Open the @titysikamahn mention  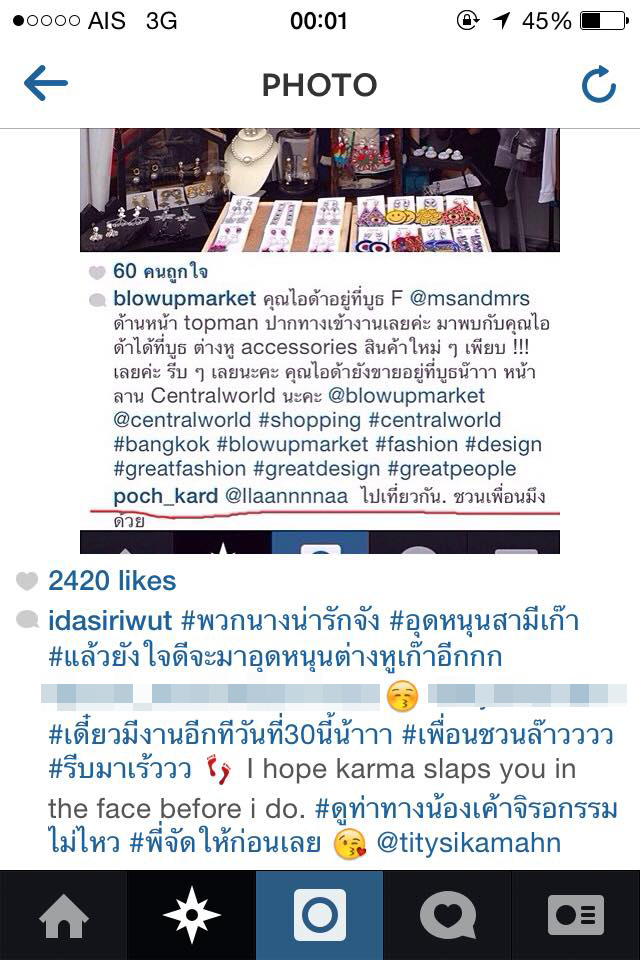tap(468, 843)
